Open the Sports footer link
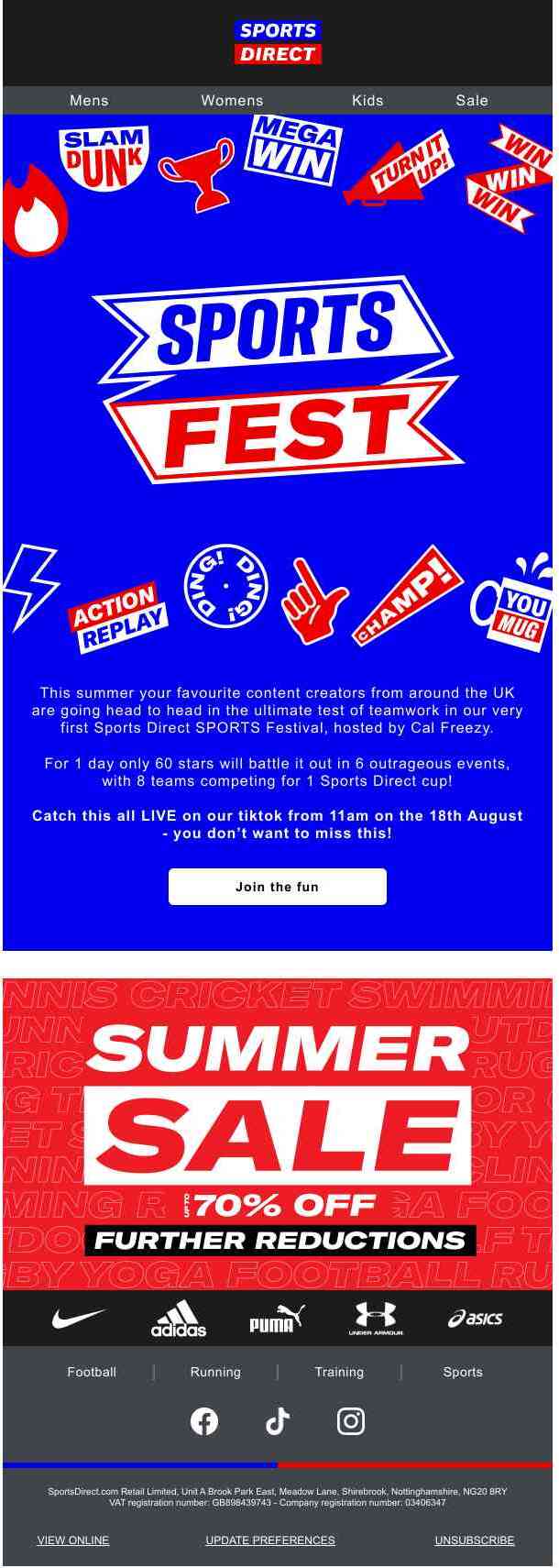Image resolution: width=559 pixels, height=1568 pixels. coord(463,1372)
